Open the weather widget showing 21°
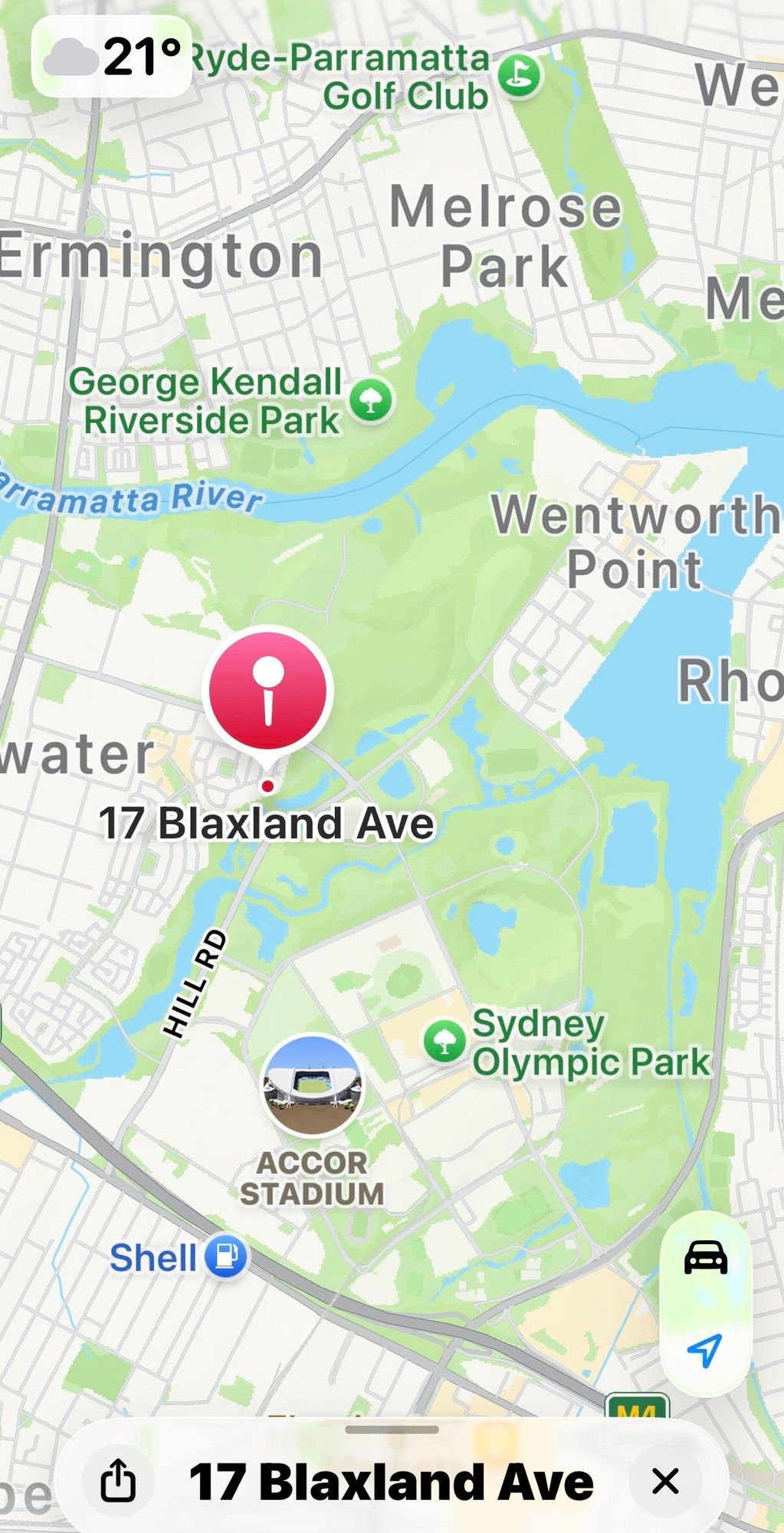The height and width of the screenshot is (1533, 784). (x=112, y=57)
